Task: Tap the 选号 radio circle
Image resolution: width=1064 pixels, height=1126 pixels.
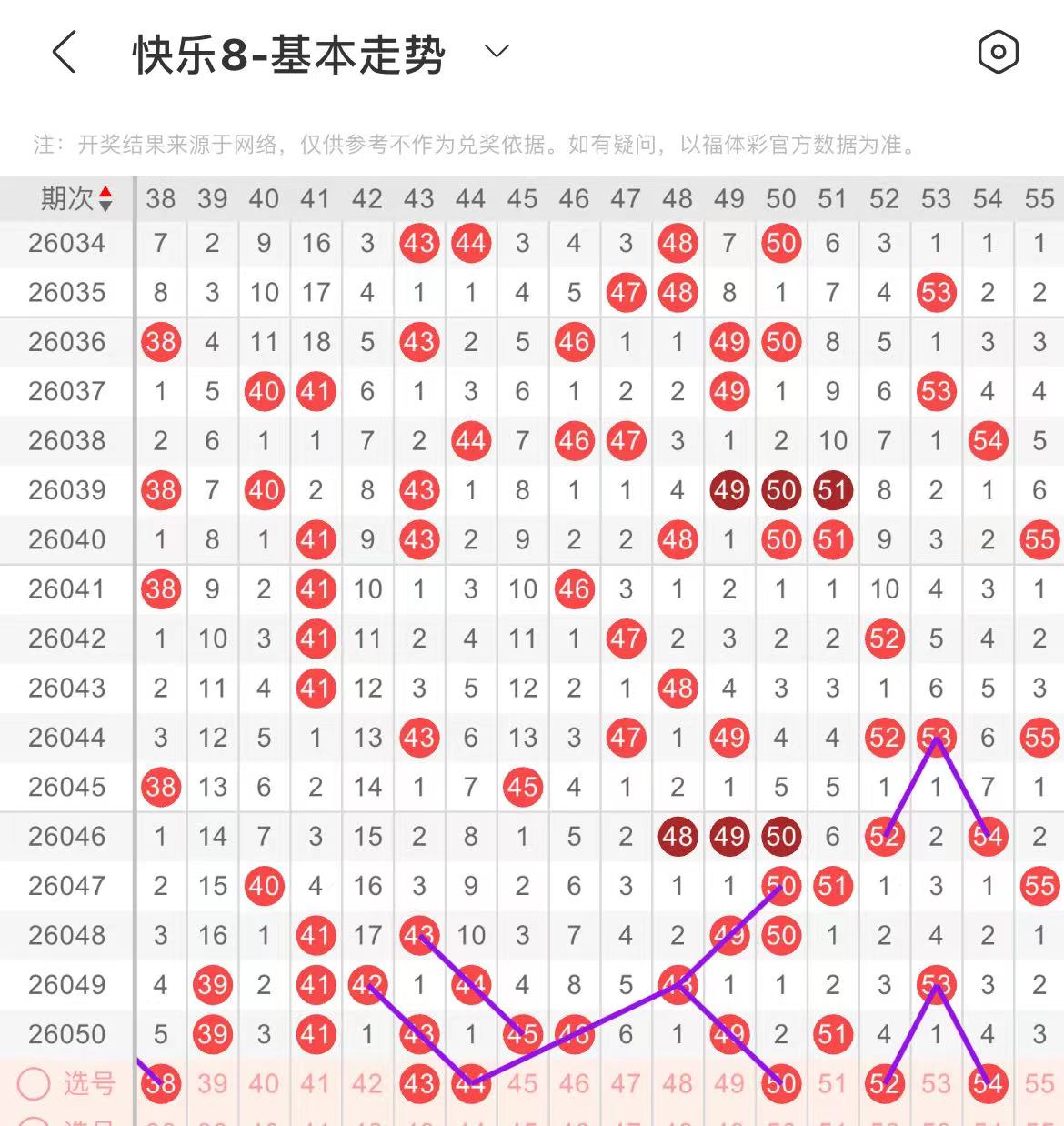Action: tap(35, 1083)
